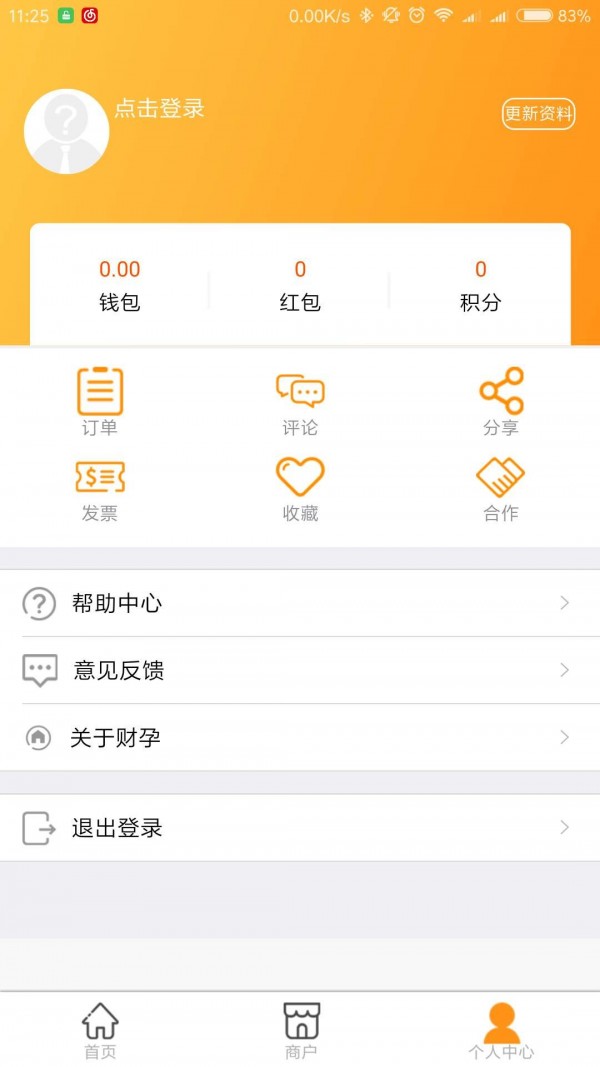Open 合作 cooperation
600x1067 pixels.
coord(501,489)
